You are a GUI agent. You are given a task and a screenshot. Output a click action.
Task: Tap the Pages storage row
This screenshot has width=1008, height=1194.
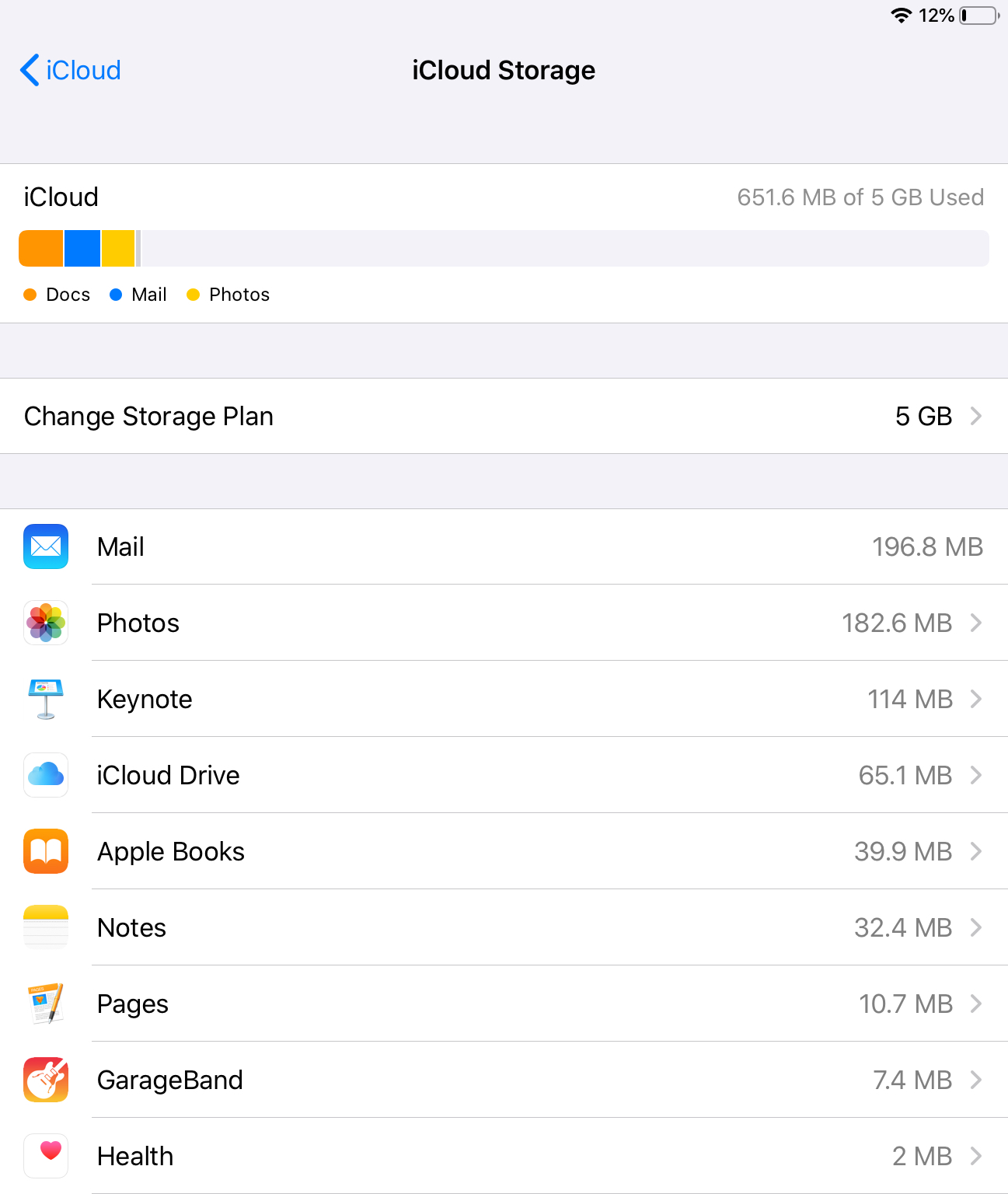[504, 1004]
